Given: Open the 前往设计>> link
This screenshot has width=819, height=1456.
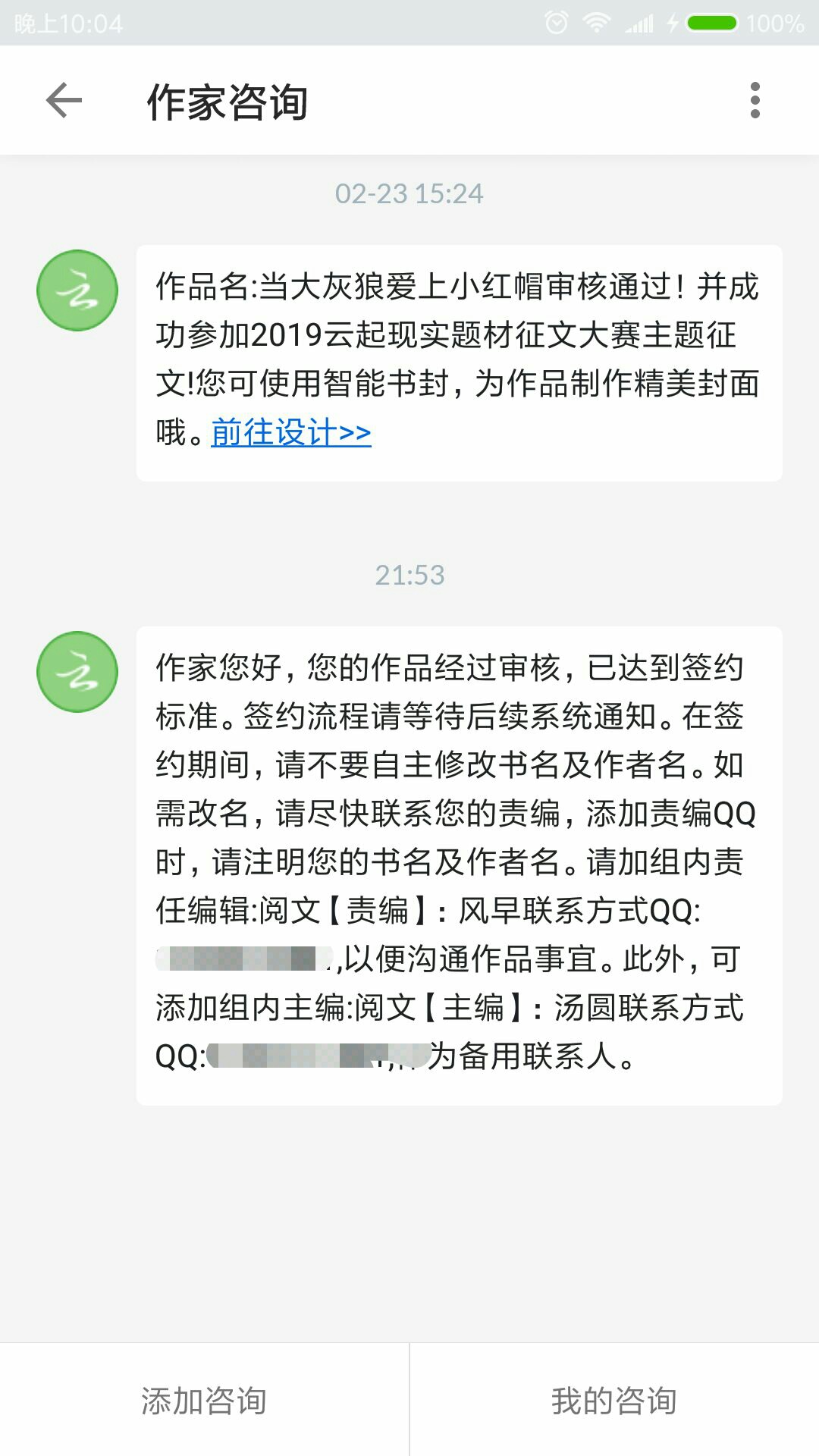Looking at the screenshot, I should pos(291,433).
